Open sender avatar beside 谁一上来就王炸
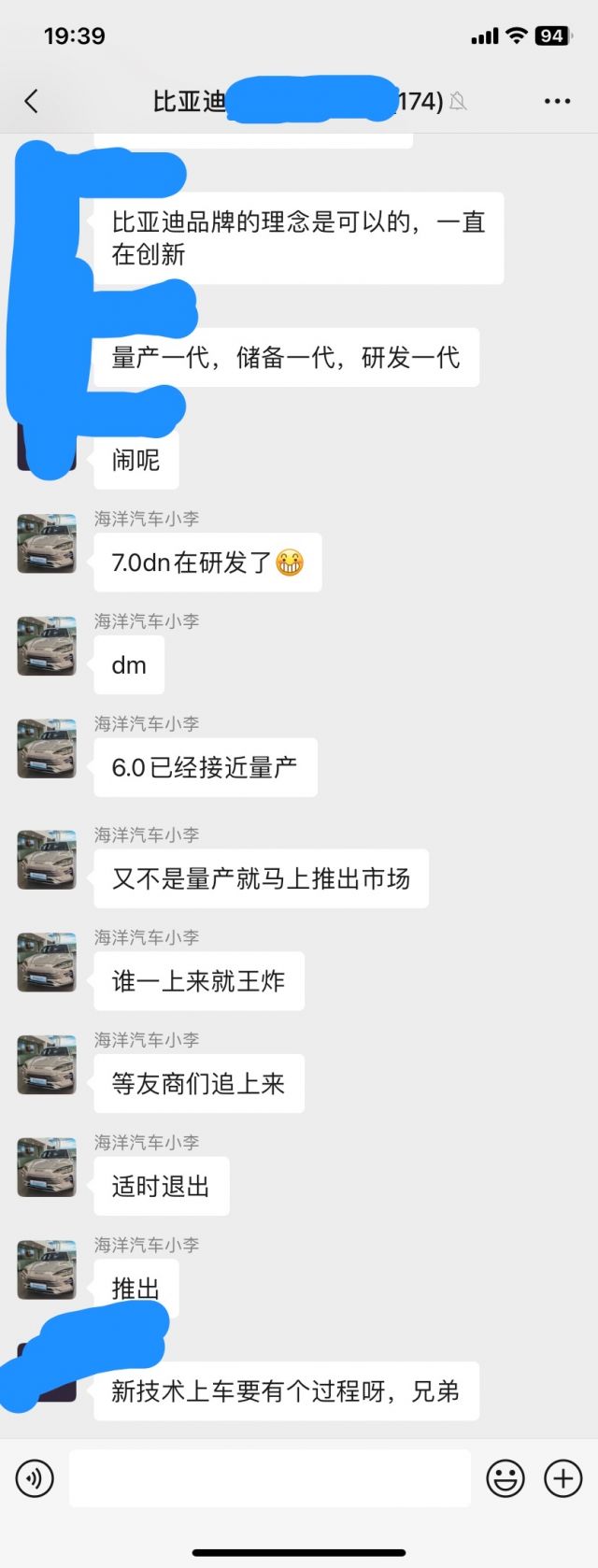This screenshot has width=598, height=1568. point(47,962)
